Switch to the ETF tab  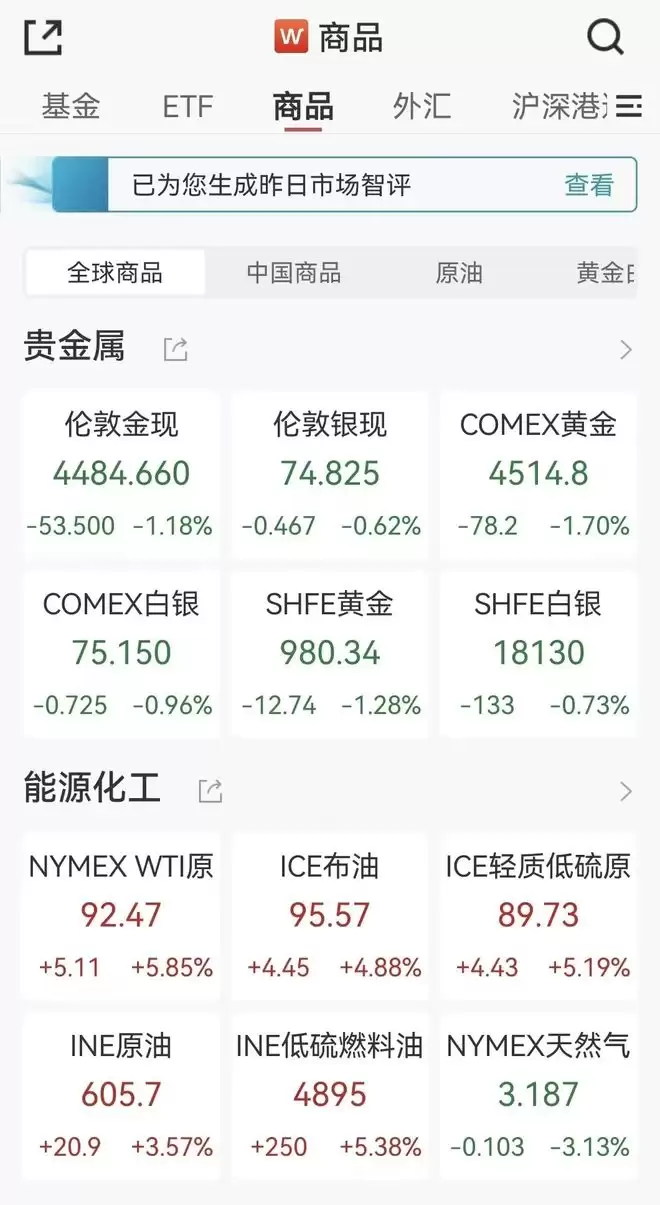[188, 105]
